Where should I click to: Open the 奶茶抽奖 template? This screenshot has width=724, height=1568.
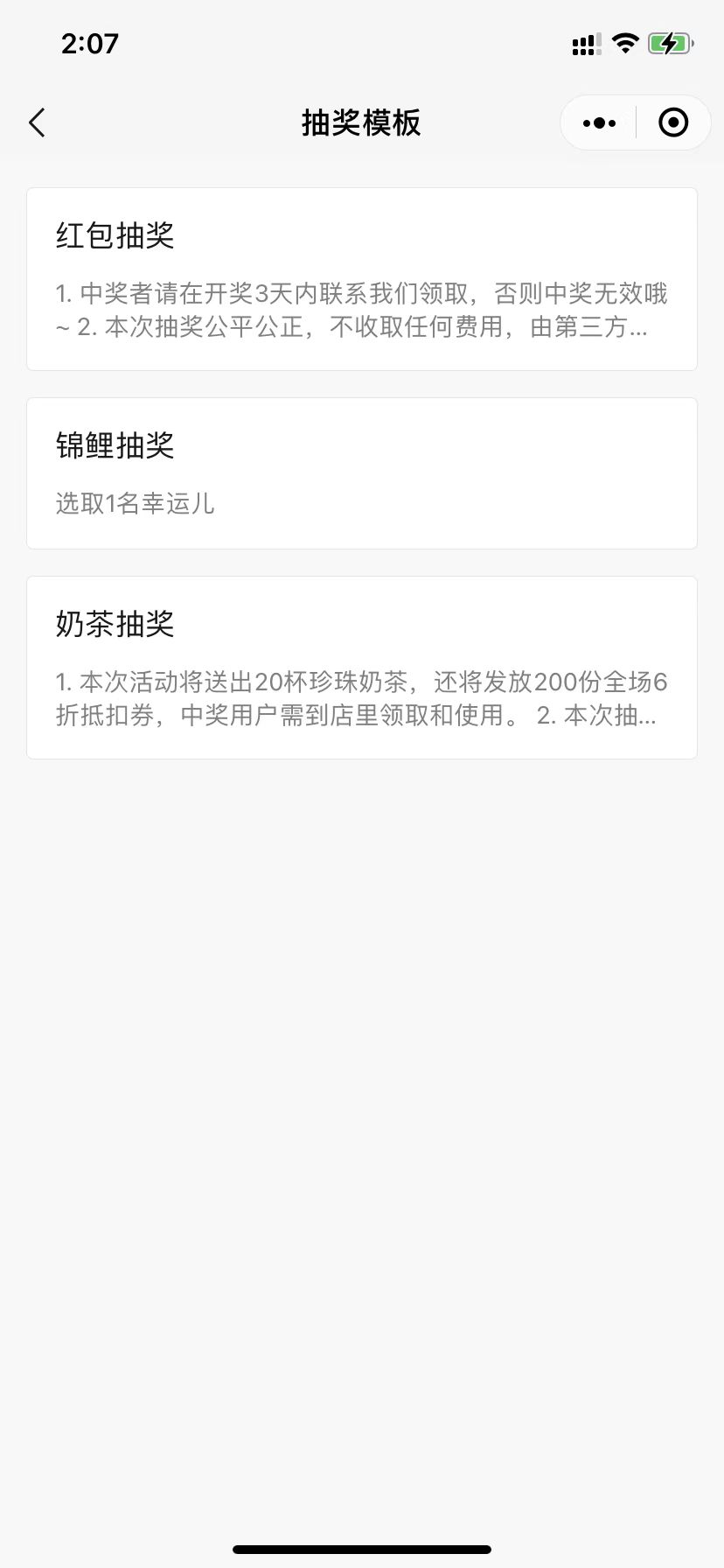(362, 668)
